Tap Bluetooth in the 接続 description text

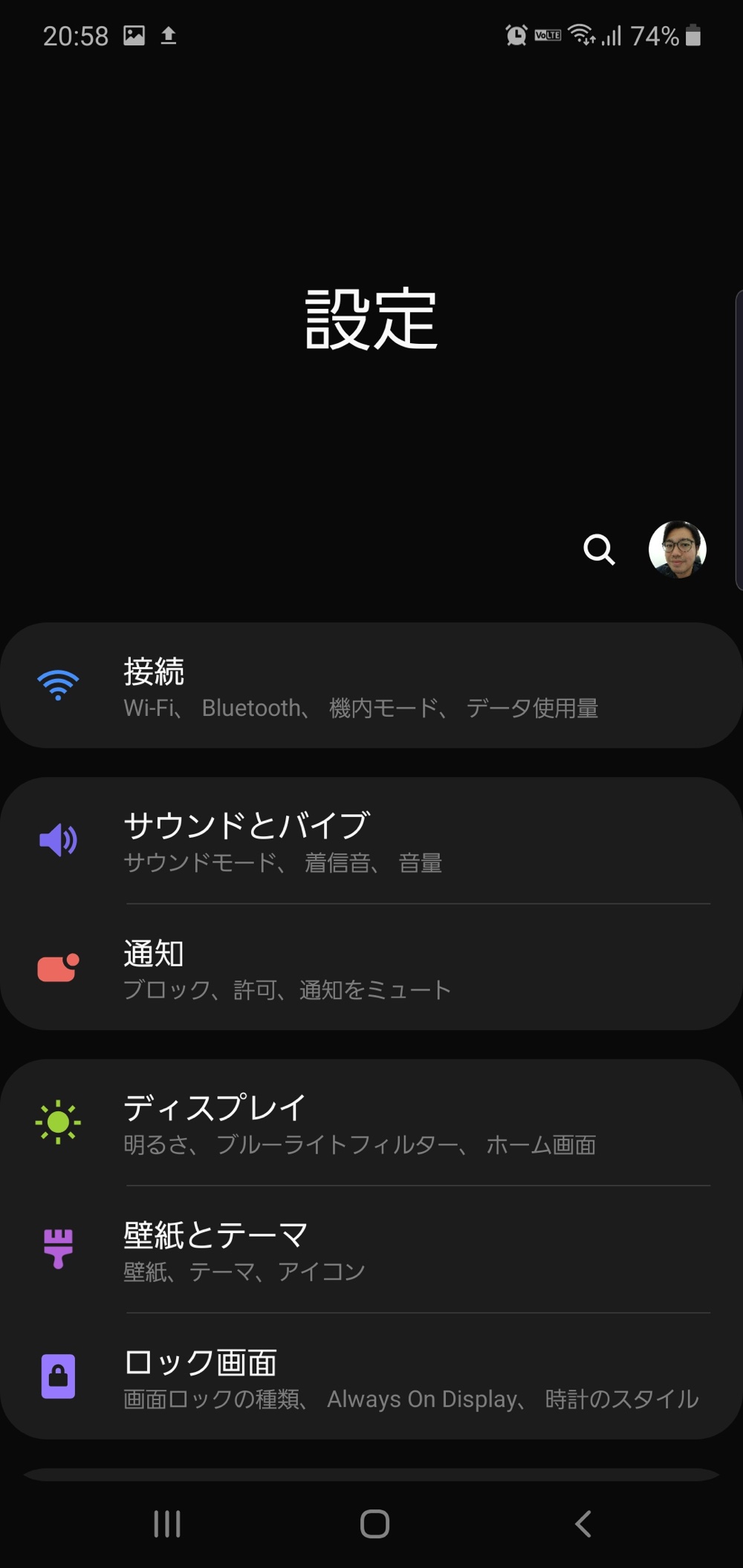[x=253, y=709]
